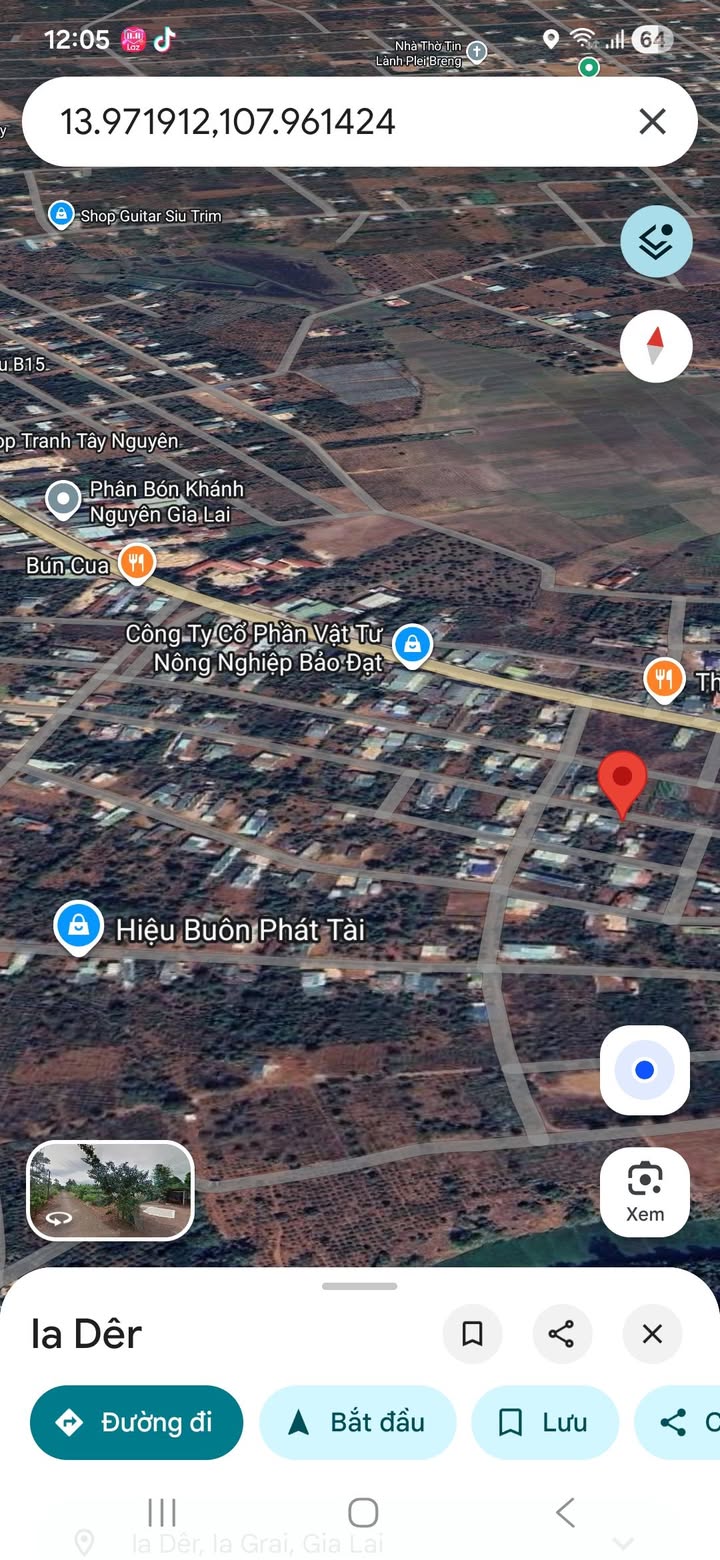This screenshot has height=1560, width=720.
Task: Select the Hiệu Buôn Phát Tài marker
Action: (79, 926)
